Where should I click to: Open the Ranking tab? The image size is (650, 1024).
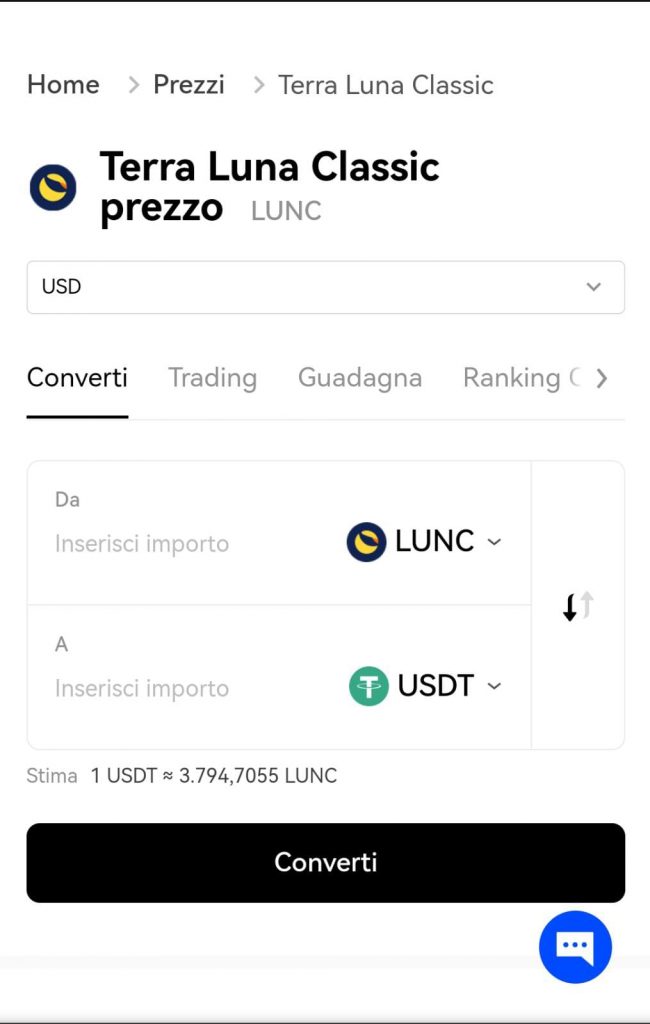click(515, 378)
